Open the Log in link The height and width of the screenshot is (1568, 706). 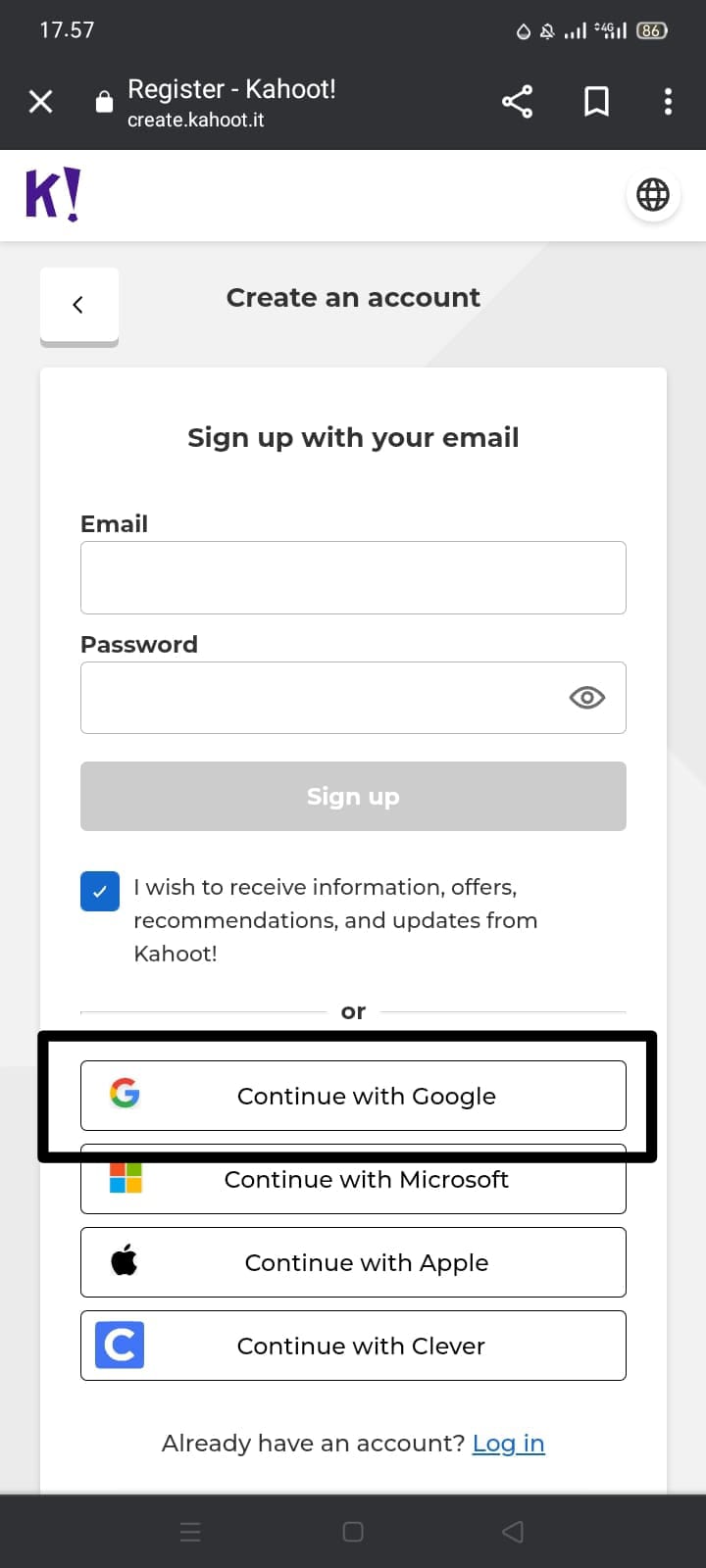[508, 1444]
